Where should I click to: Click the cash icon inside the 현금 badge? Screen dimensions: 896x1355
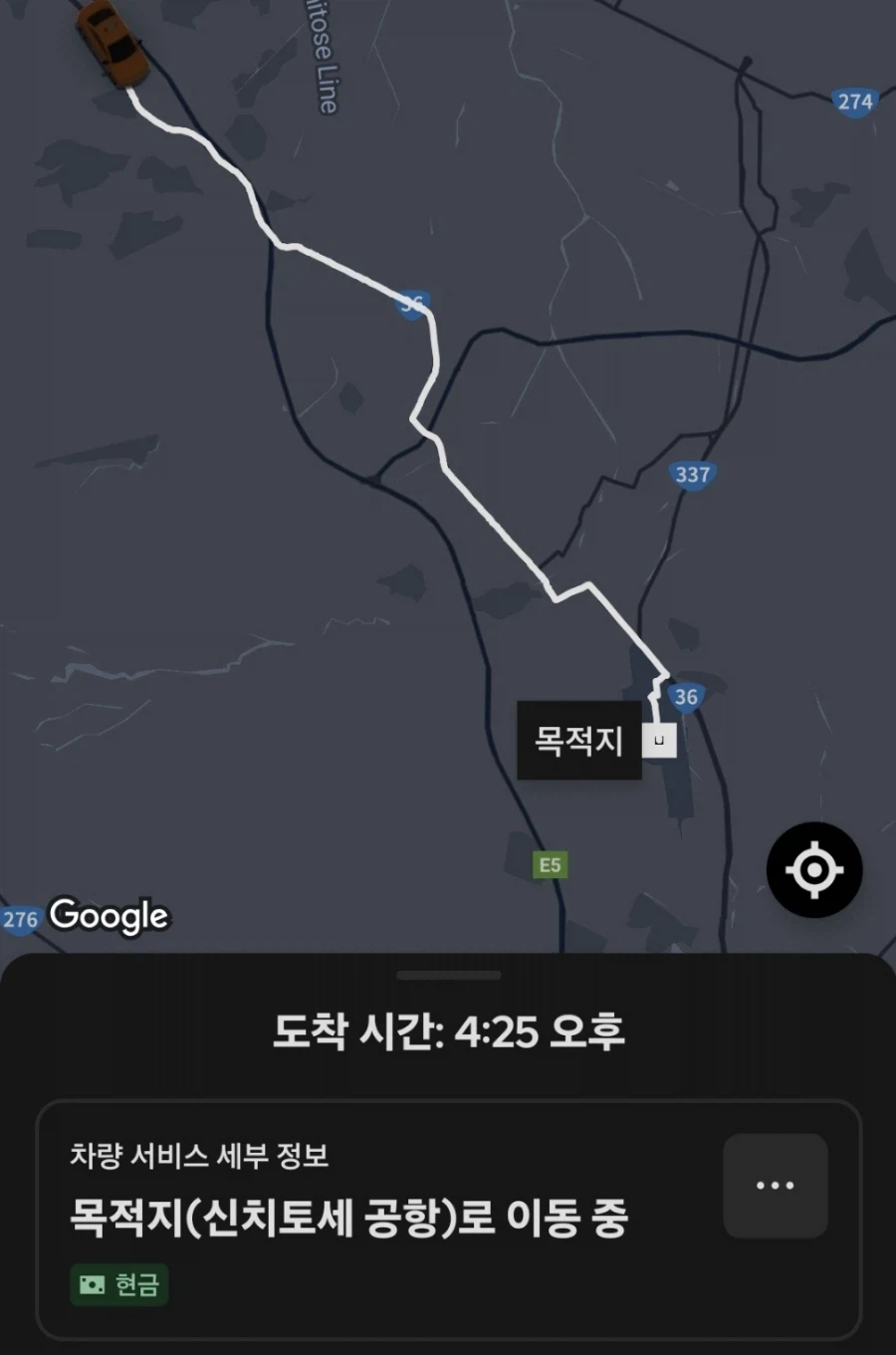click(92, 1284)
